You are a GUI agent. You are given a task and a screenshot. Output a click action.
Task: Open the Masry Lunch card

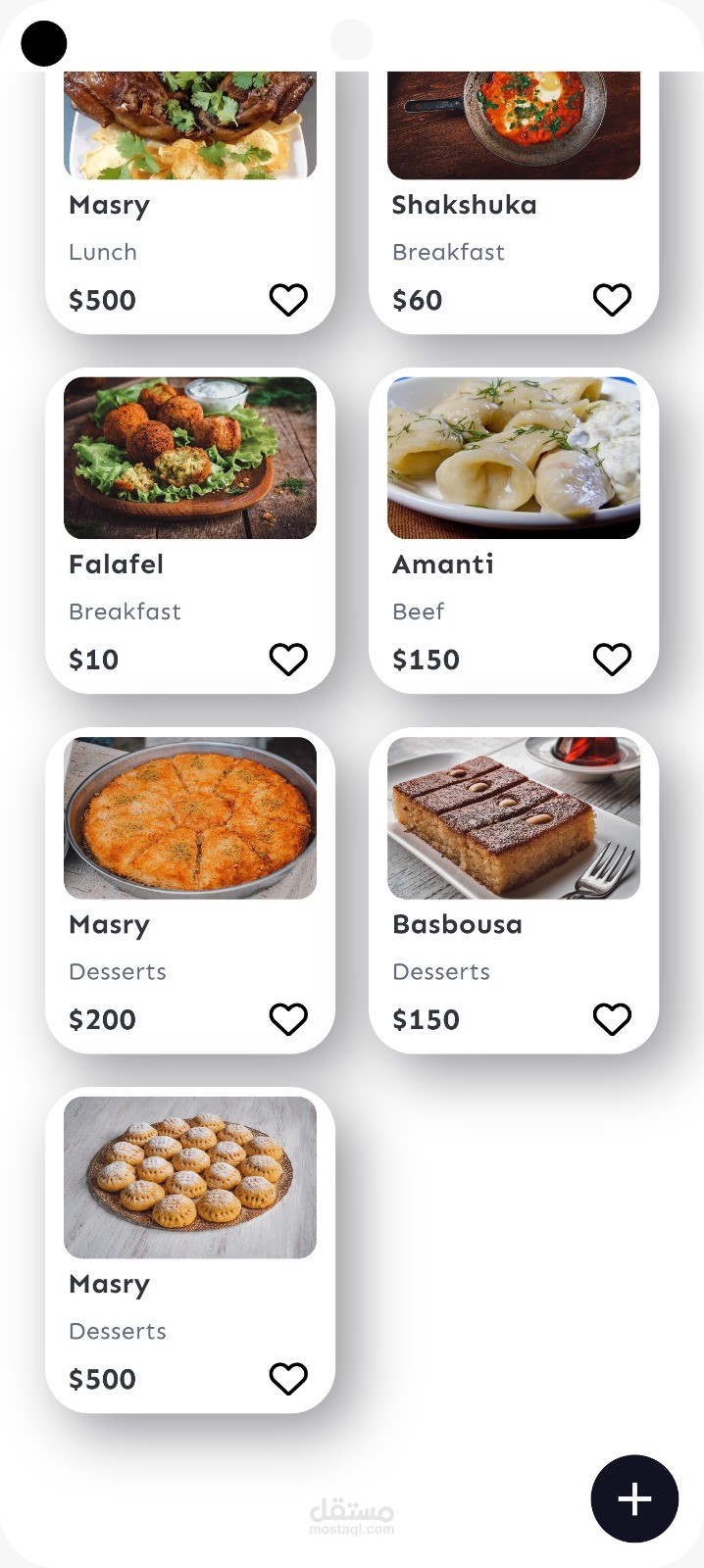click(x=189, y=127)
